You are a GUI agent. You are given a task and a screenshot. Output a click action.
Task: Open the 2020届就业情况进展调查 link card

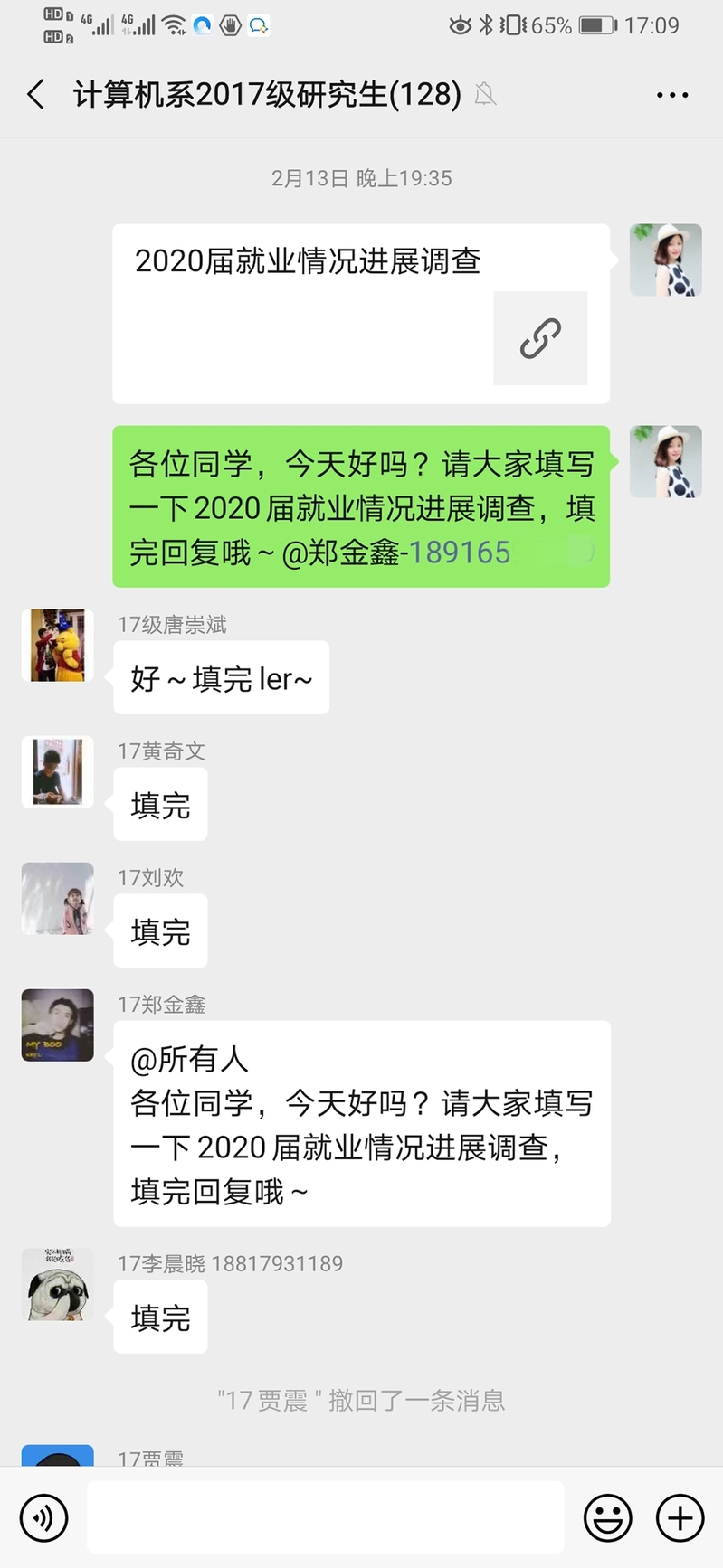pos(360,313)
